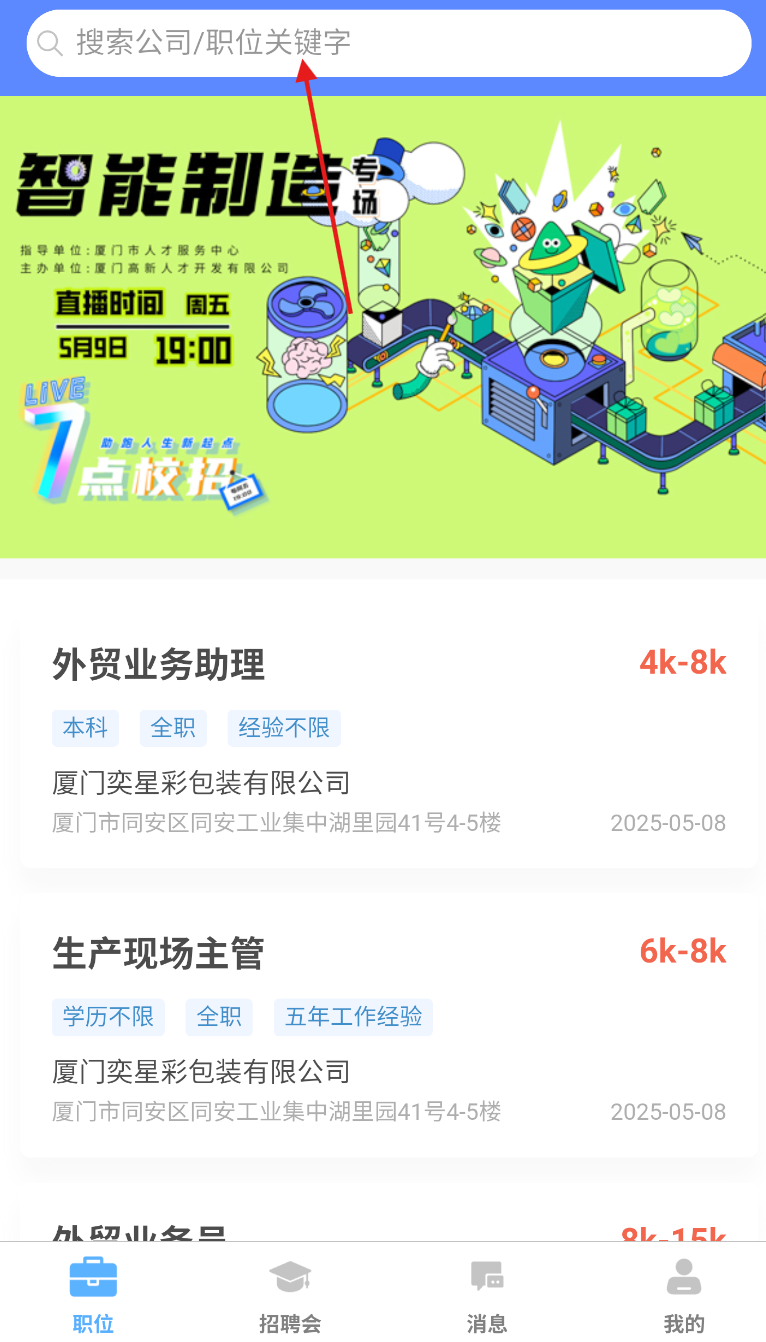Select the 职位 tab
Viewport: 766px width, 1342px height.
point(93,1295)
